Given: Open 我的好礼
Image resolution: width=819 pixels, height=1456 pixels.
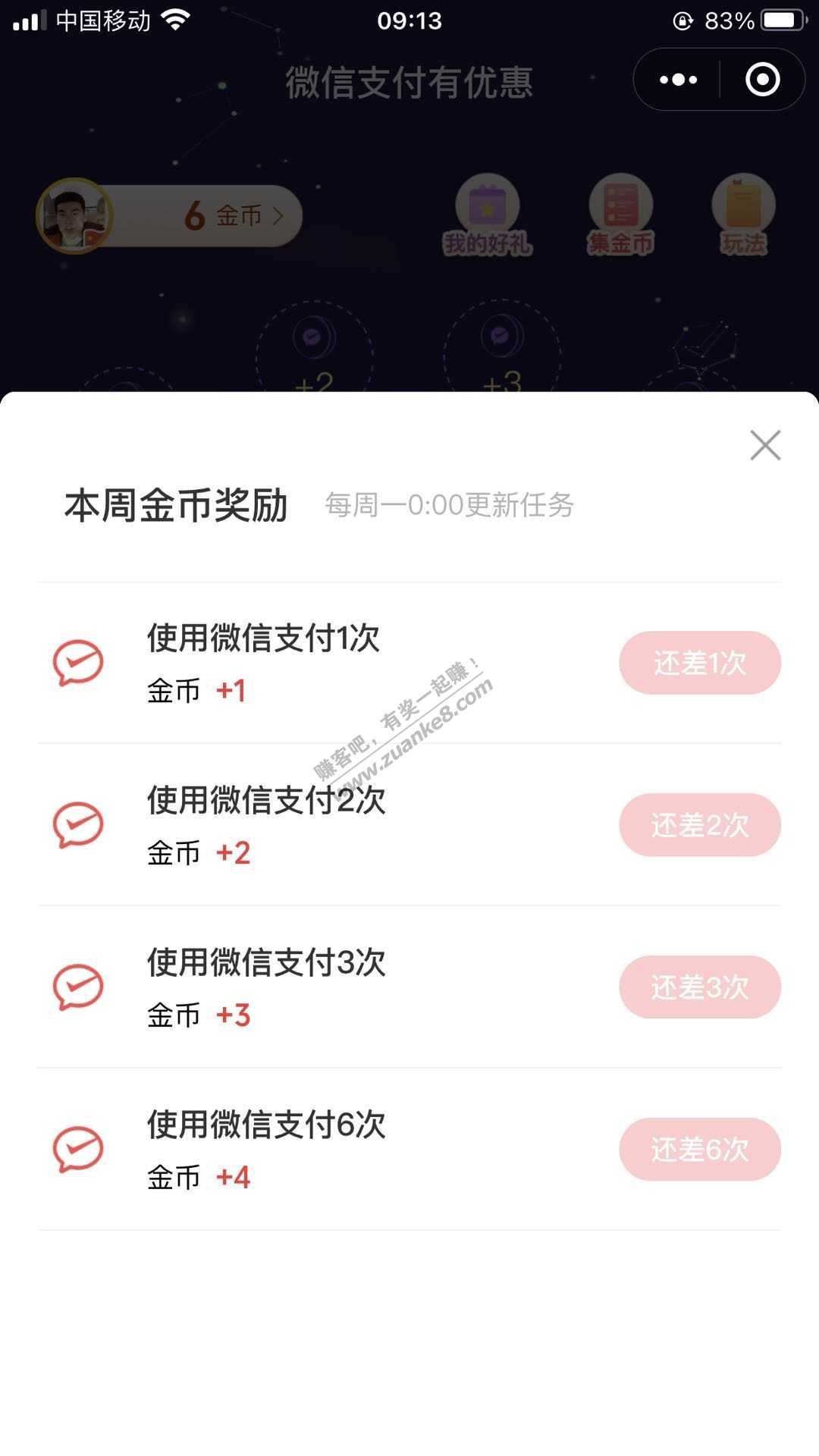Looking at the screenshot, I should (x=487, y=216).
